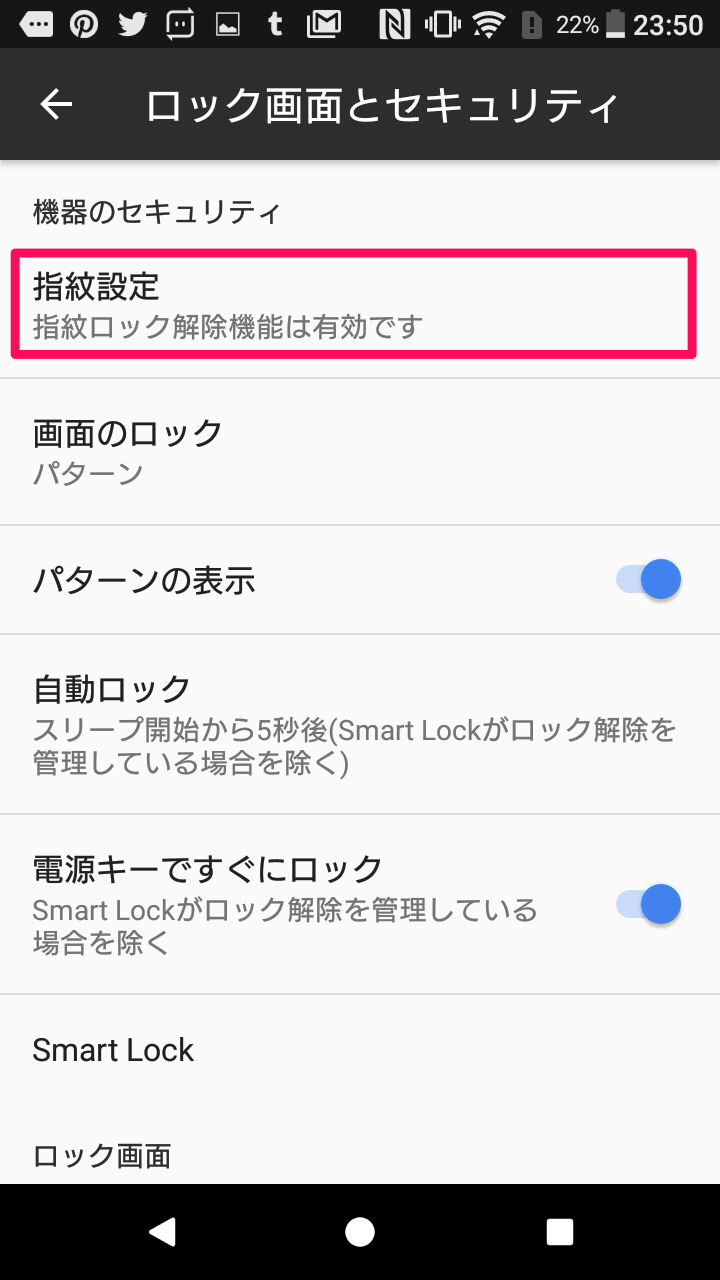
Task: Toggle the パターンの表示 switch off
Action: [648, 580]
